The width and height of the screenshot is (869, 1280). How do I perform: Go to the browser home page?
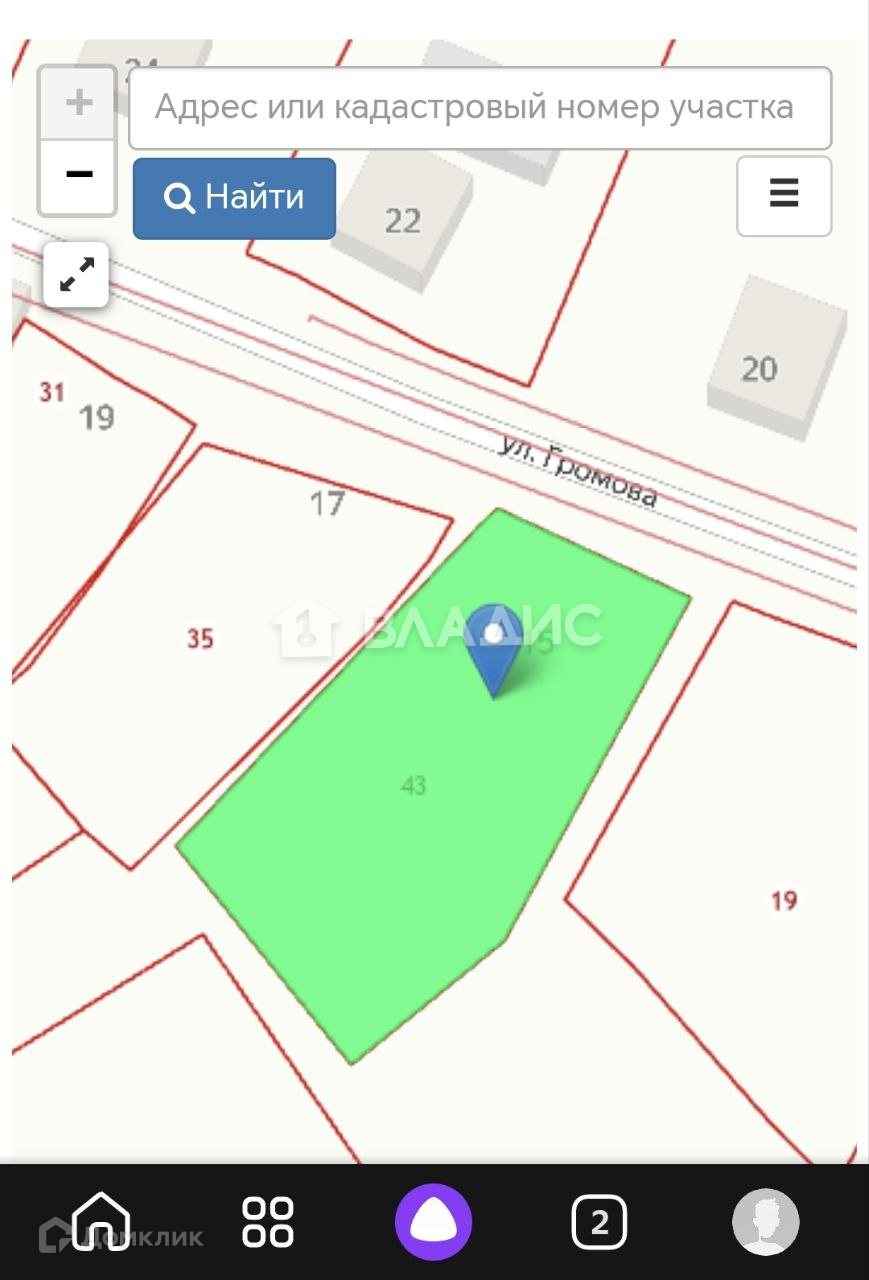point(102,1222)
